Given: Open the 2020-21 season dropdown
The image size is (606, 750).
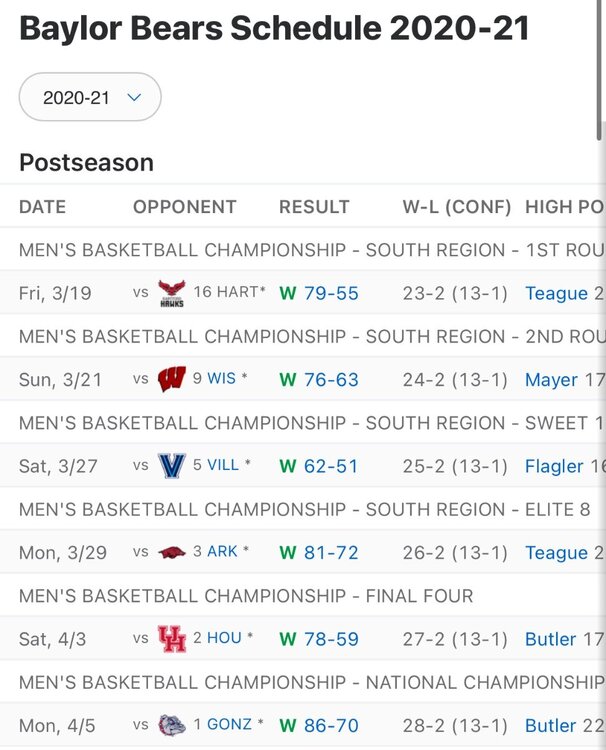Looking at the screenshot, I should (x=90, y=98).
